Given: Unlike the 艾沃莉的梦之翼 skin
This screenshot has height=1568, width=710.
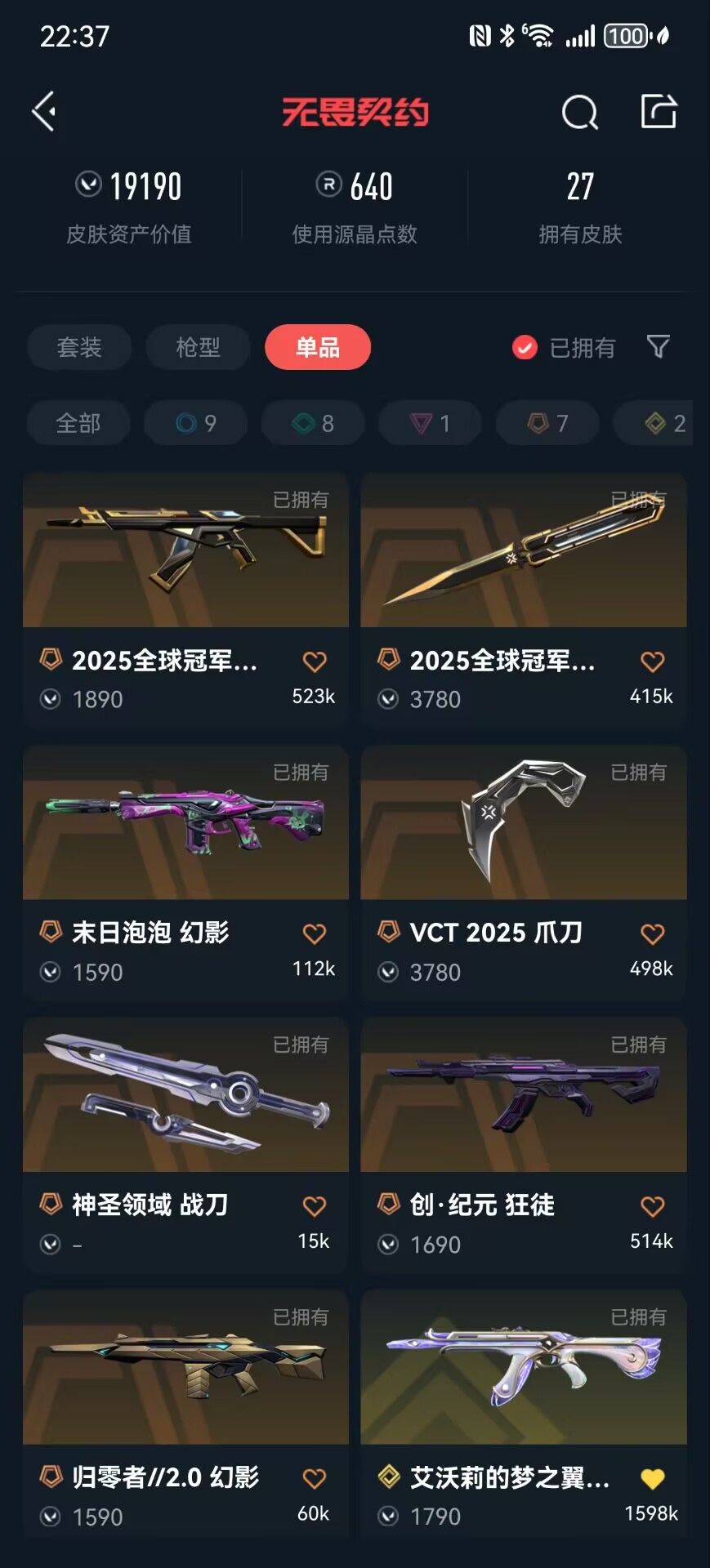Looking at the screenshot, I should [x=652, y=1478].
